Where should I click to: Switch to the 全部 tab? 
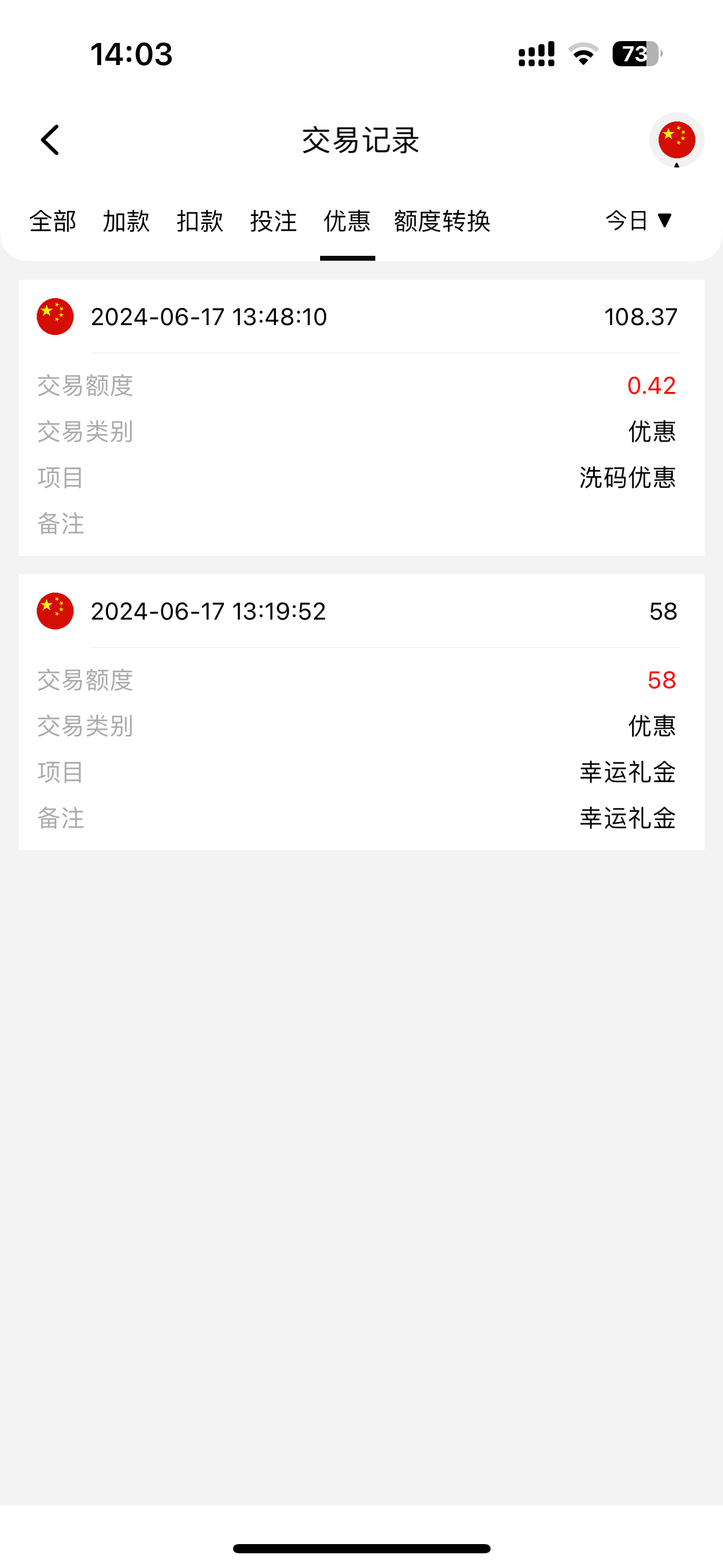point(53,221)
